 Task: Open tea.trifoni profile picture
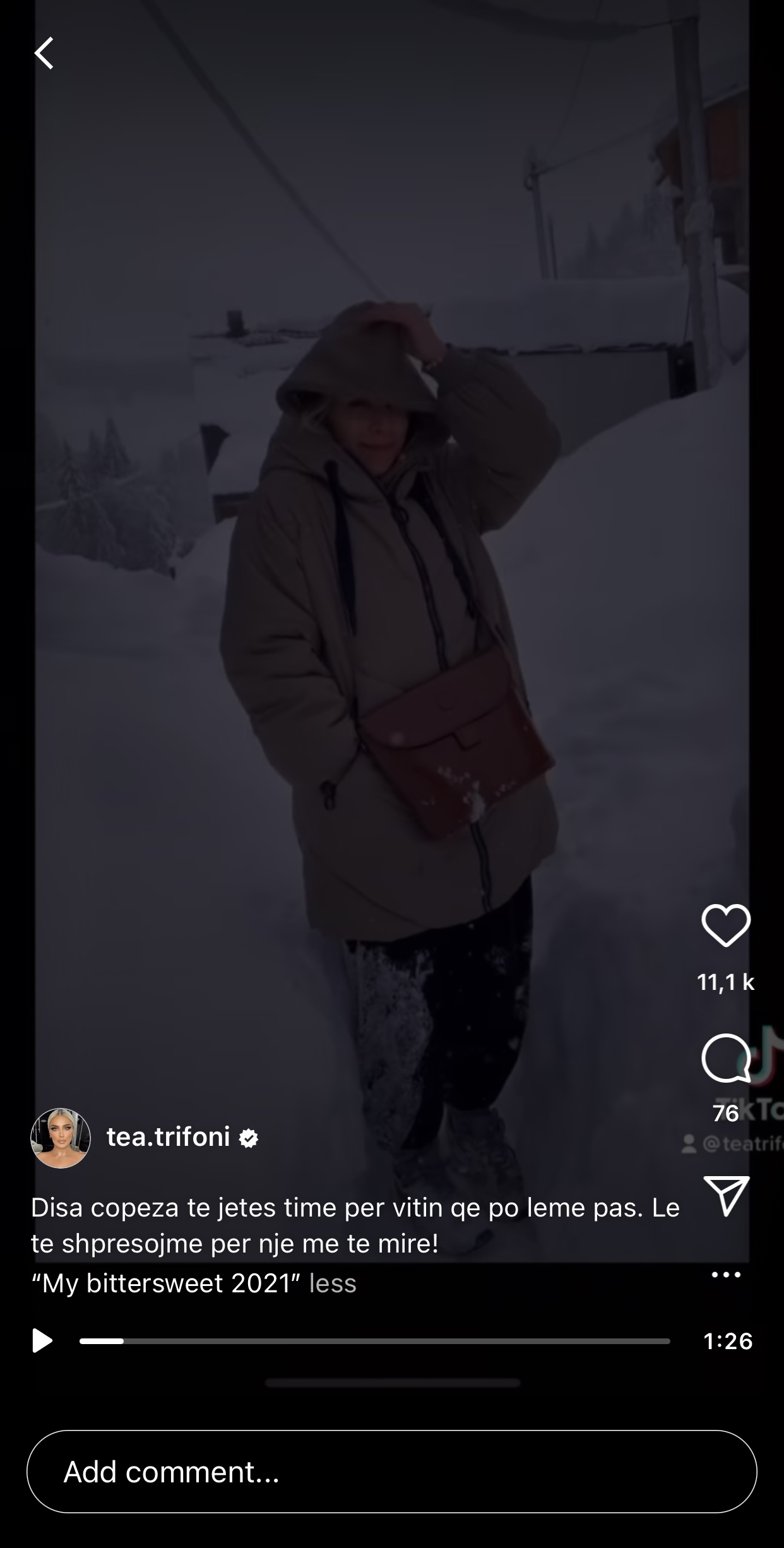tap(61, 1138)
